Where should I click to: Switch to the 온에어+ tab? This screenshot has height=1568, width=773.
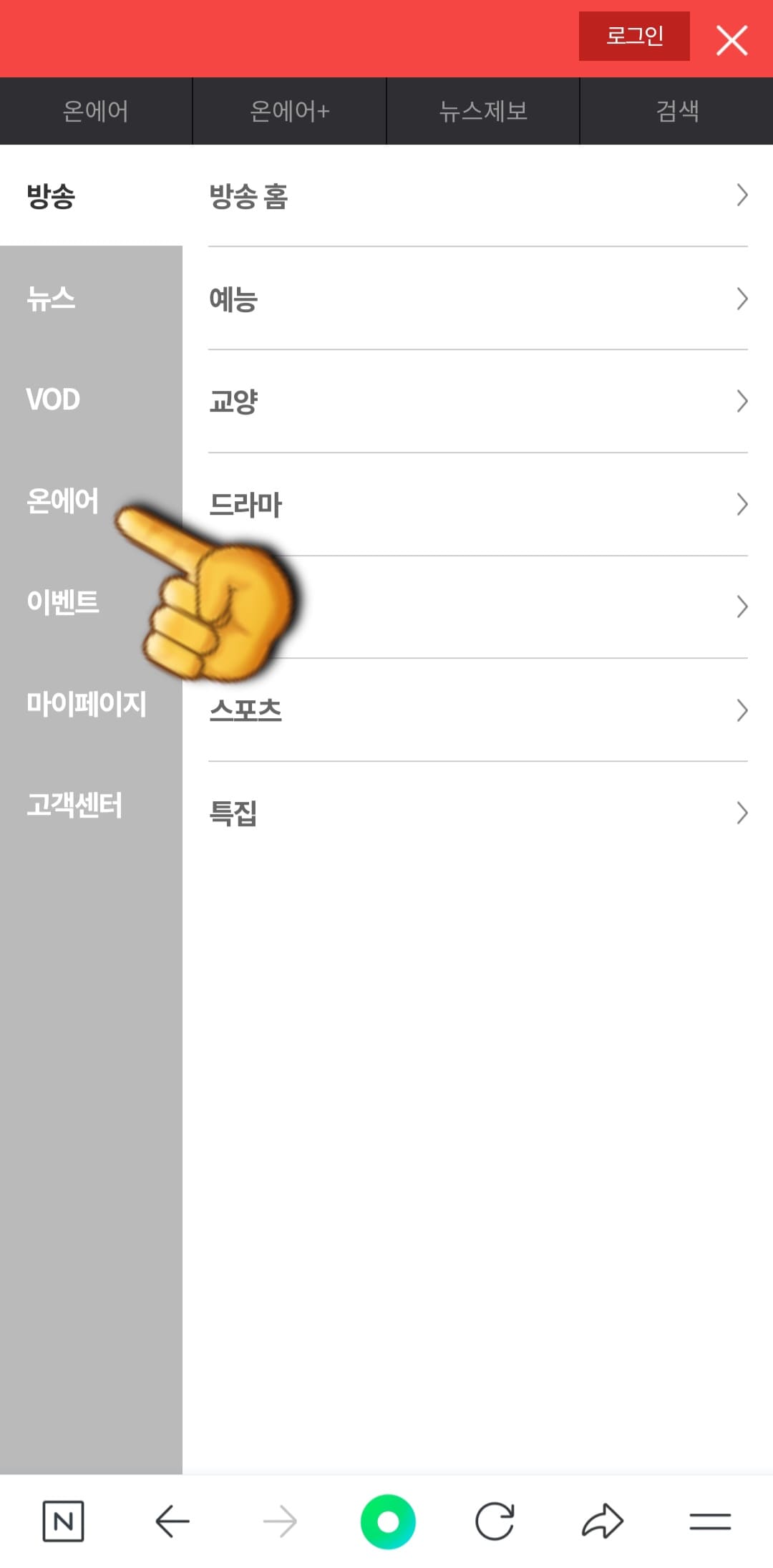[x=289, y=110]
